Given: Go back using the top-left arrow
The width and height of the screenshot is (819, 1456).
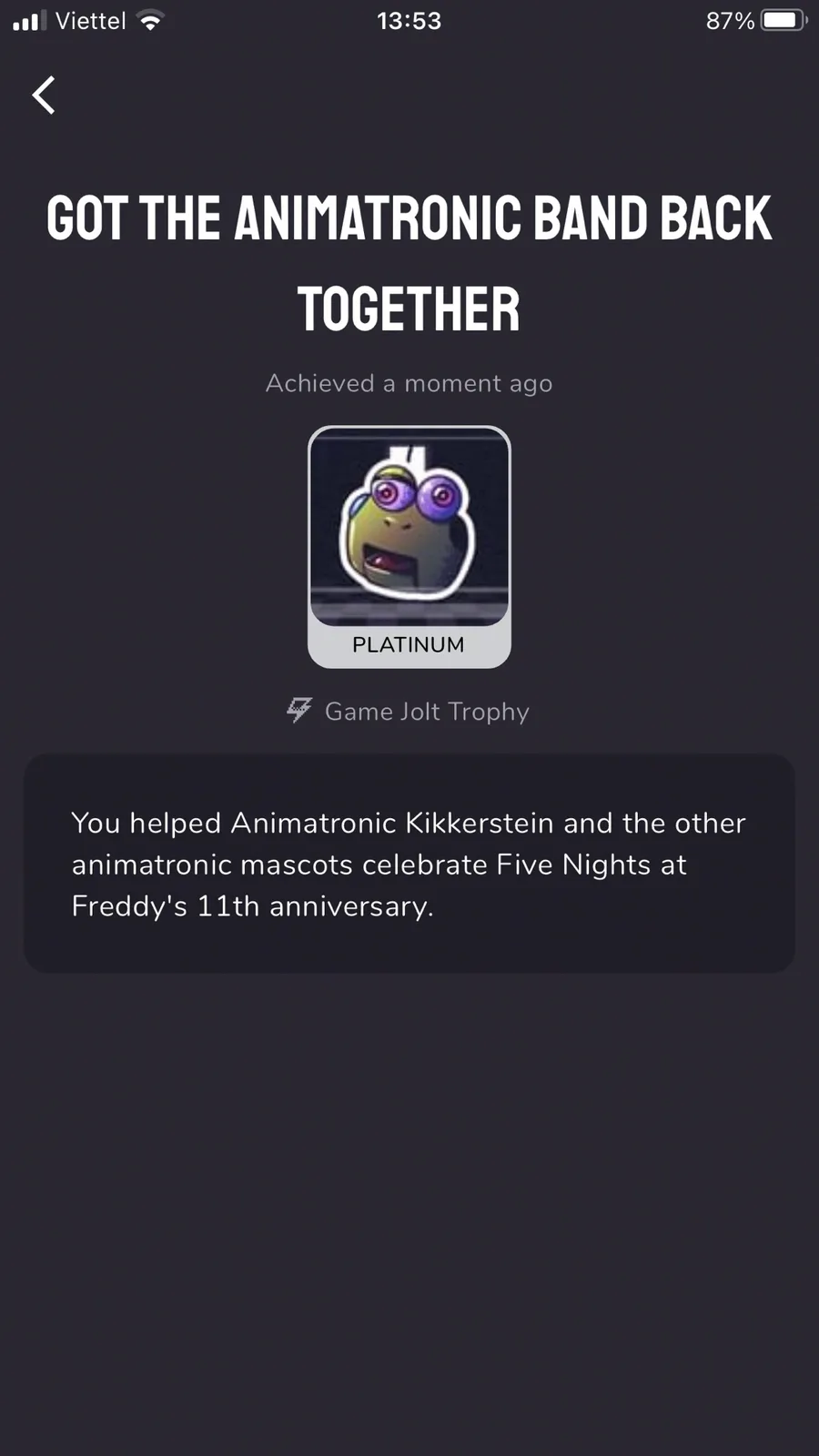Looking at the screenshot, I should tap(44, 95).
